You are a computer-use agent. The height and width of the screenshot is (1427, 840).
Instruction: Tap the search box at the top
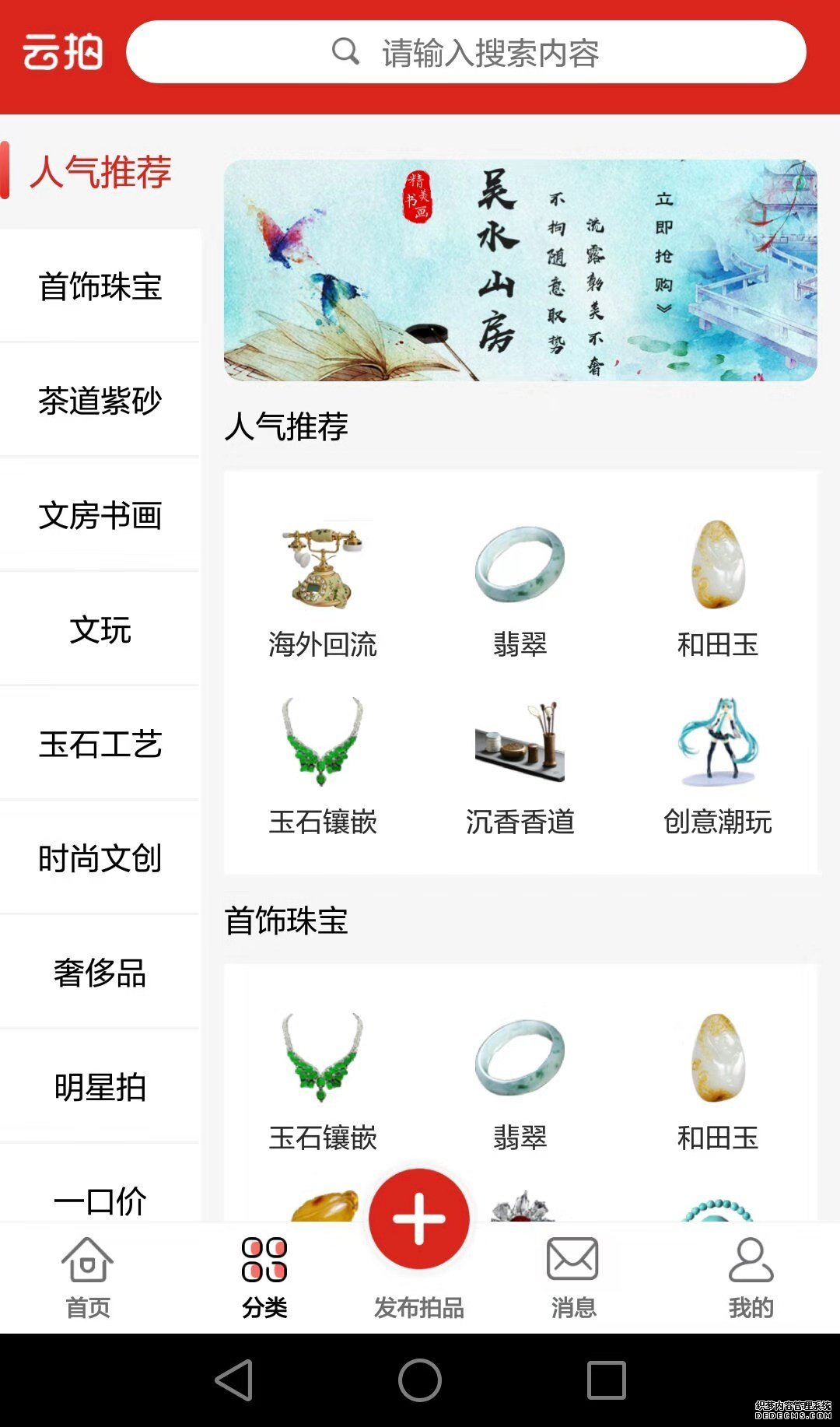pos(466,52)
